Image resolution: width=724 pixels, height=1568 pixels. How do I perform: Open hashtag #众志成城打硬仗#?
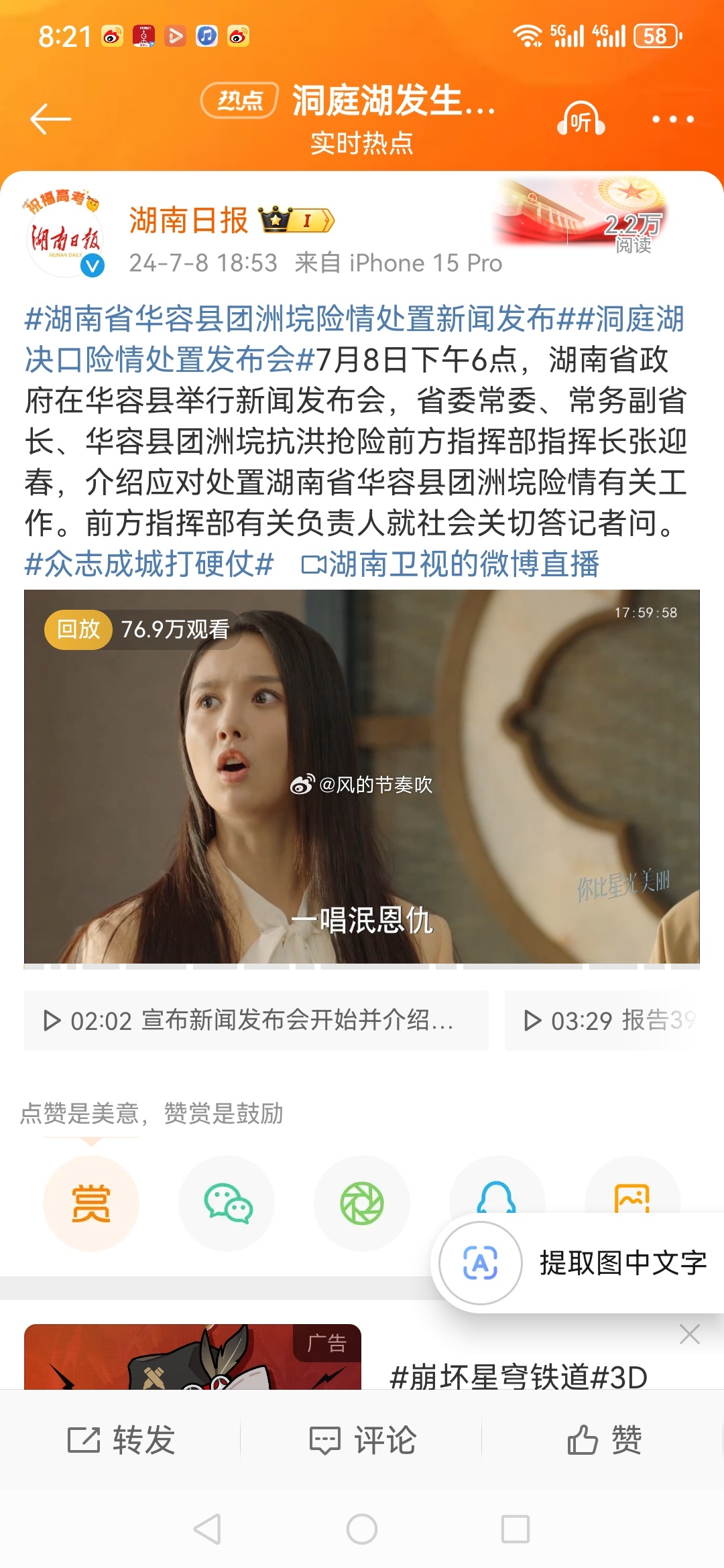(x=149, y=564)
